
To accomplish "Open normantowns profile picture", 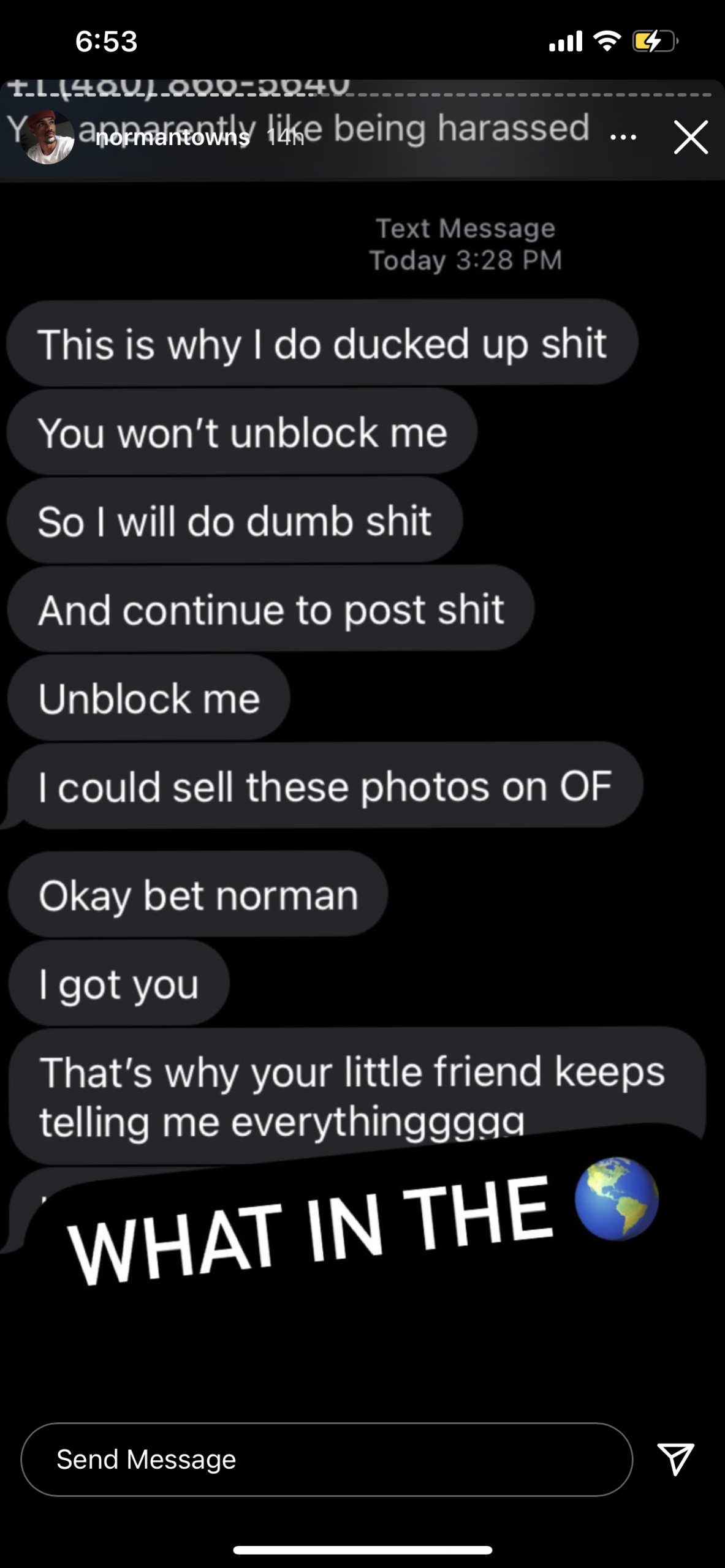I will pos(47,138).
